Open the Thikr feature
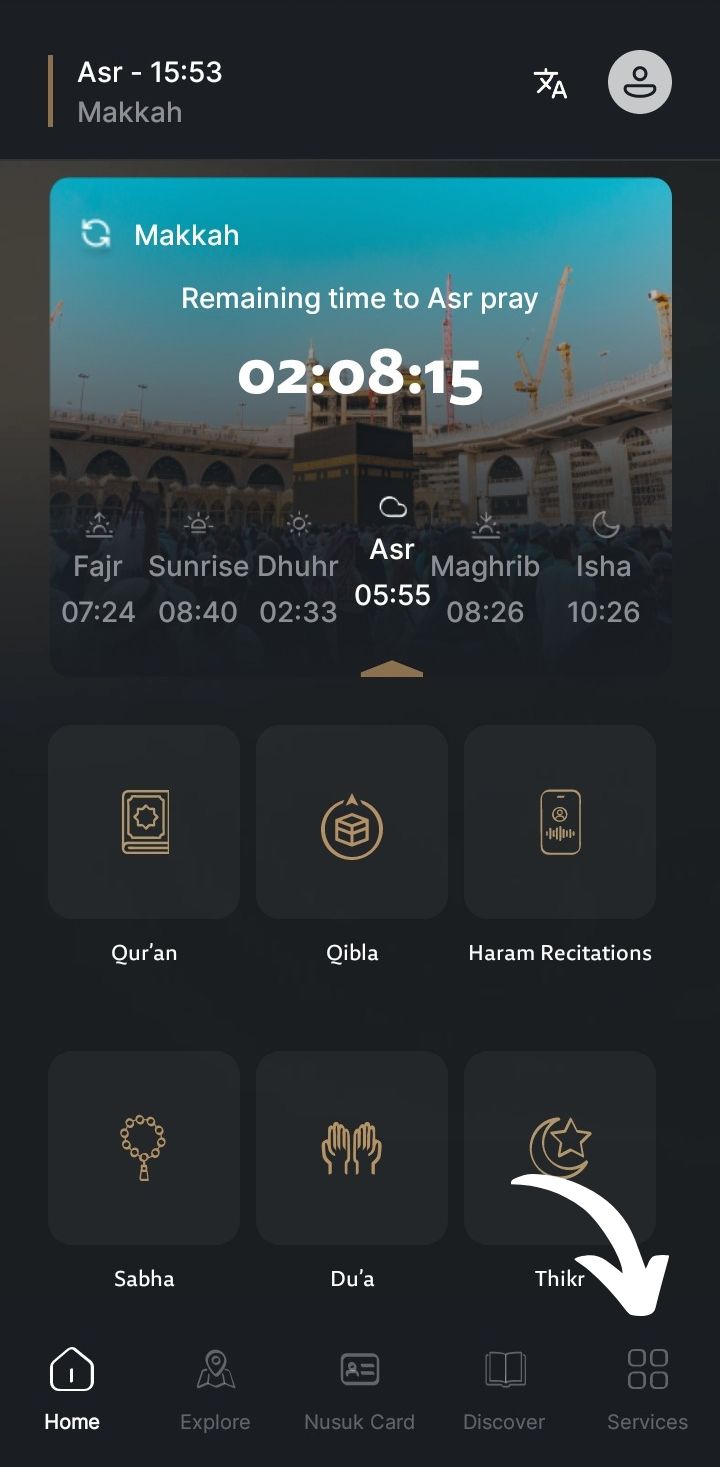 (559, 1148)
